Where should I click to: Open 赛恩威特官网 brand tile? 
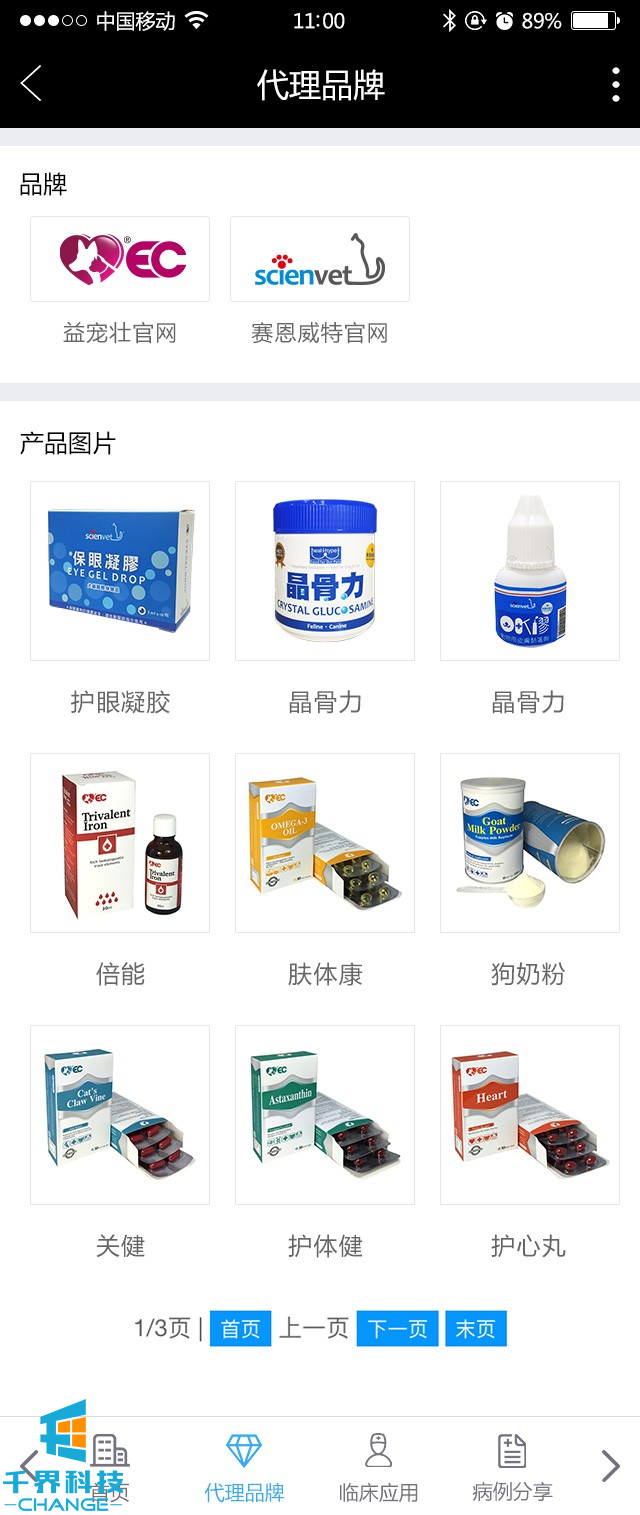click(320, 260)
